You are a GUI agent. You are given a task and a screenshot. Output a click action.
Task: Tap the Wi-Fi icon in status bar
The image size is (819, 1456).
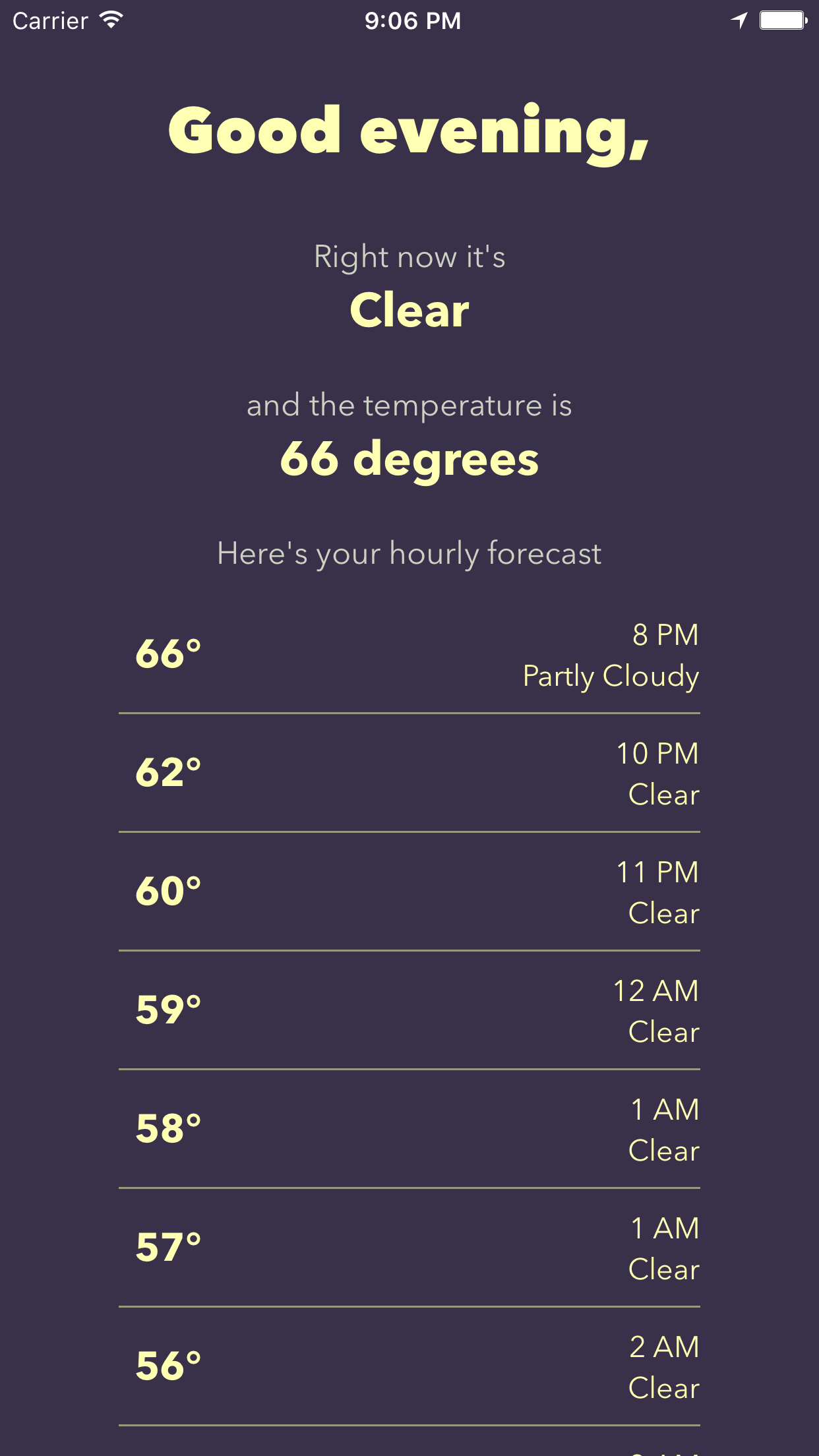[x=111, y=20]
